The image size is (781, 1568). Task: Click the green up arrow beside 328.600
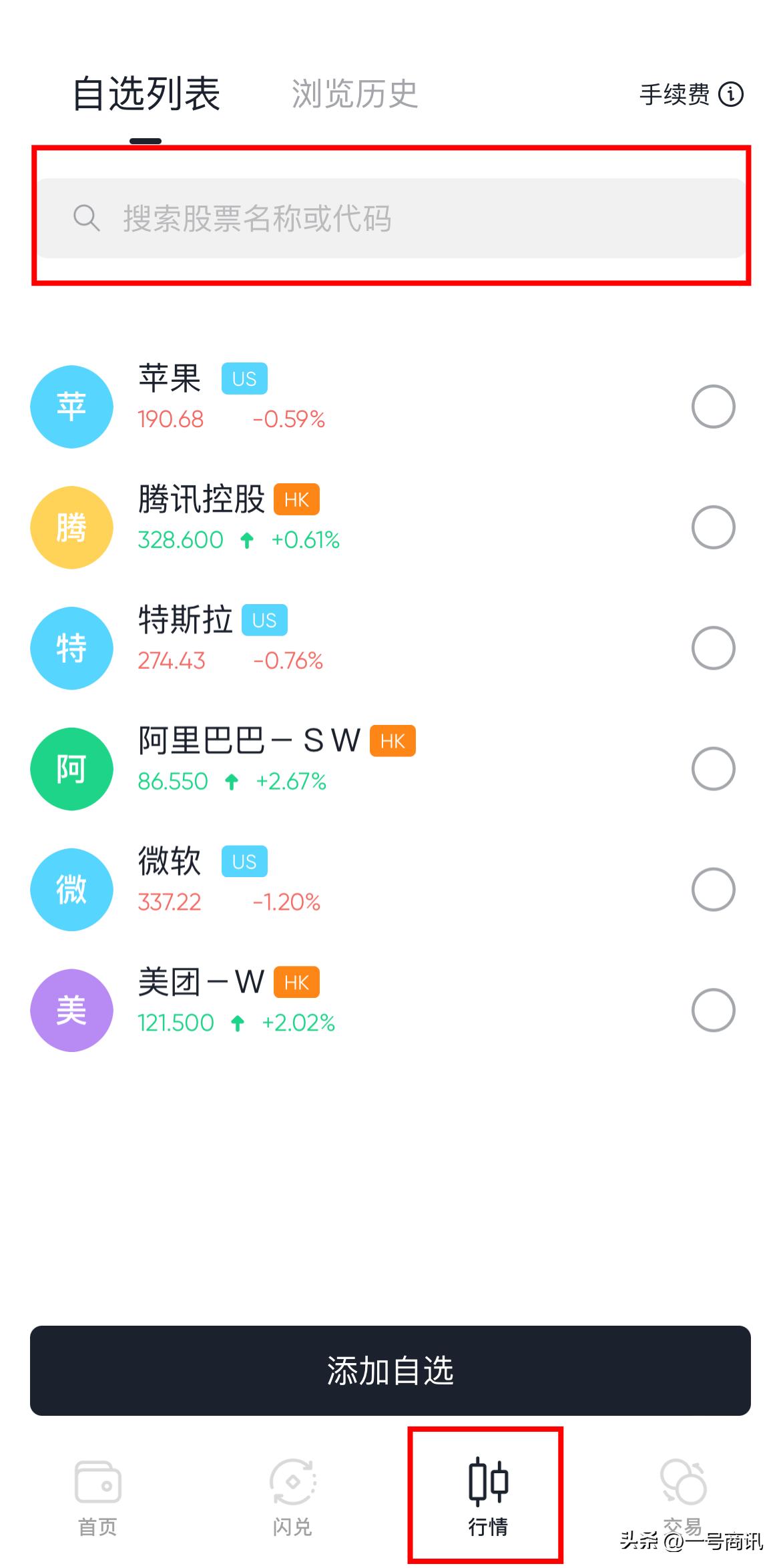246,541
